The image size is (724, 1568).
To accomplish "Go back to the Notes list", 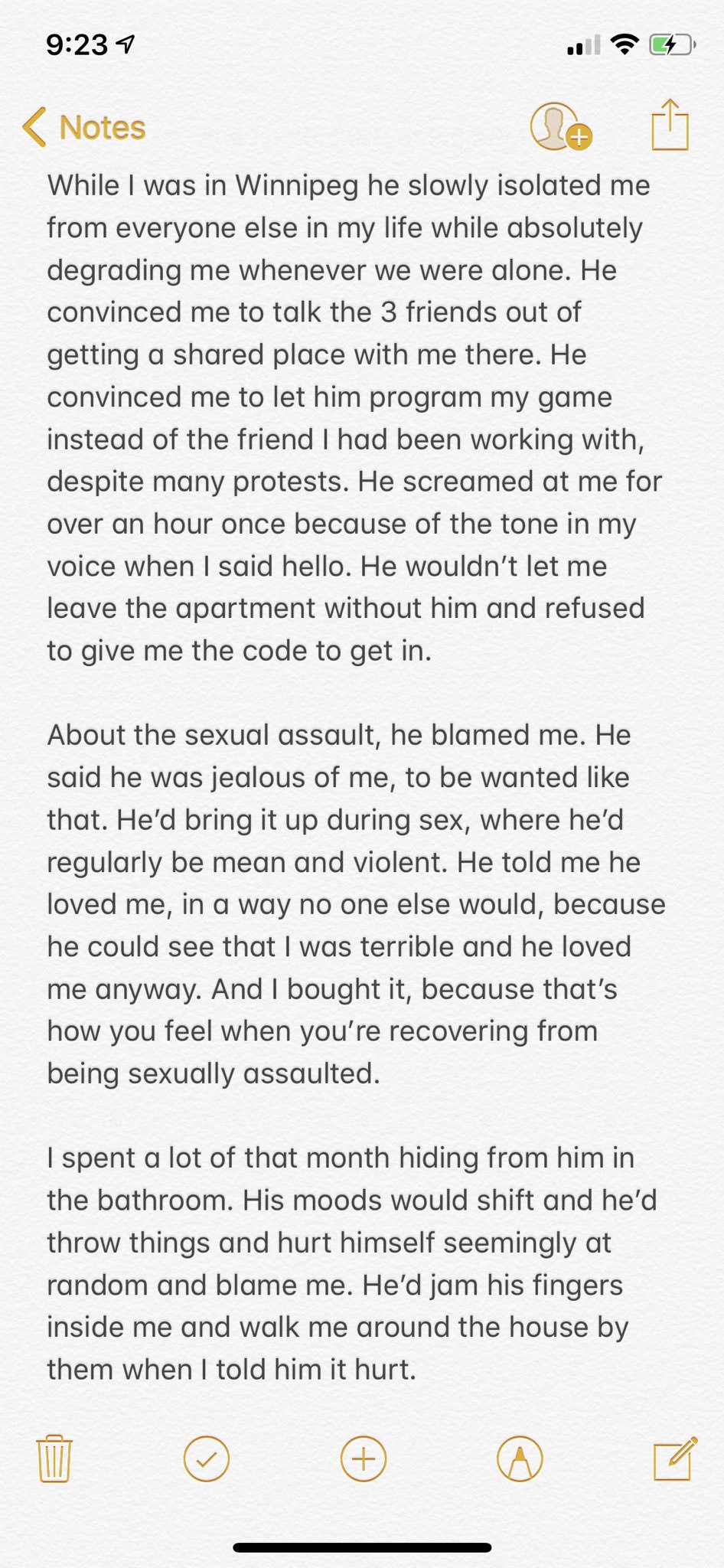I will pos(84,127).
